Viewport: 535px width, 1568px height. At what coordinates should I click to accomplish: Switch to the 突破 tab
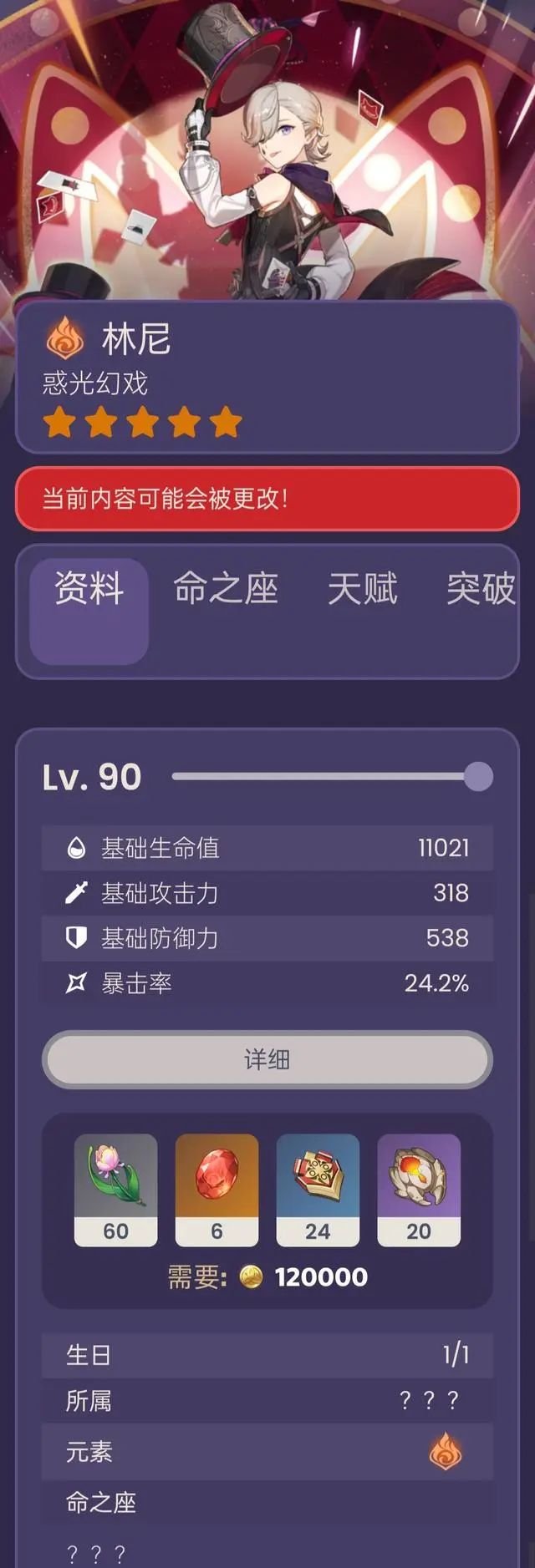[480, 589]
